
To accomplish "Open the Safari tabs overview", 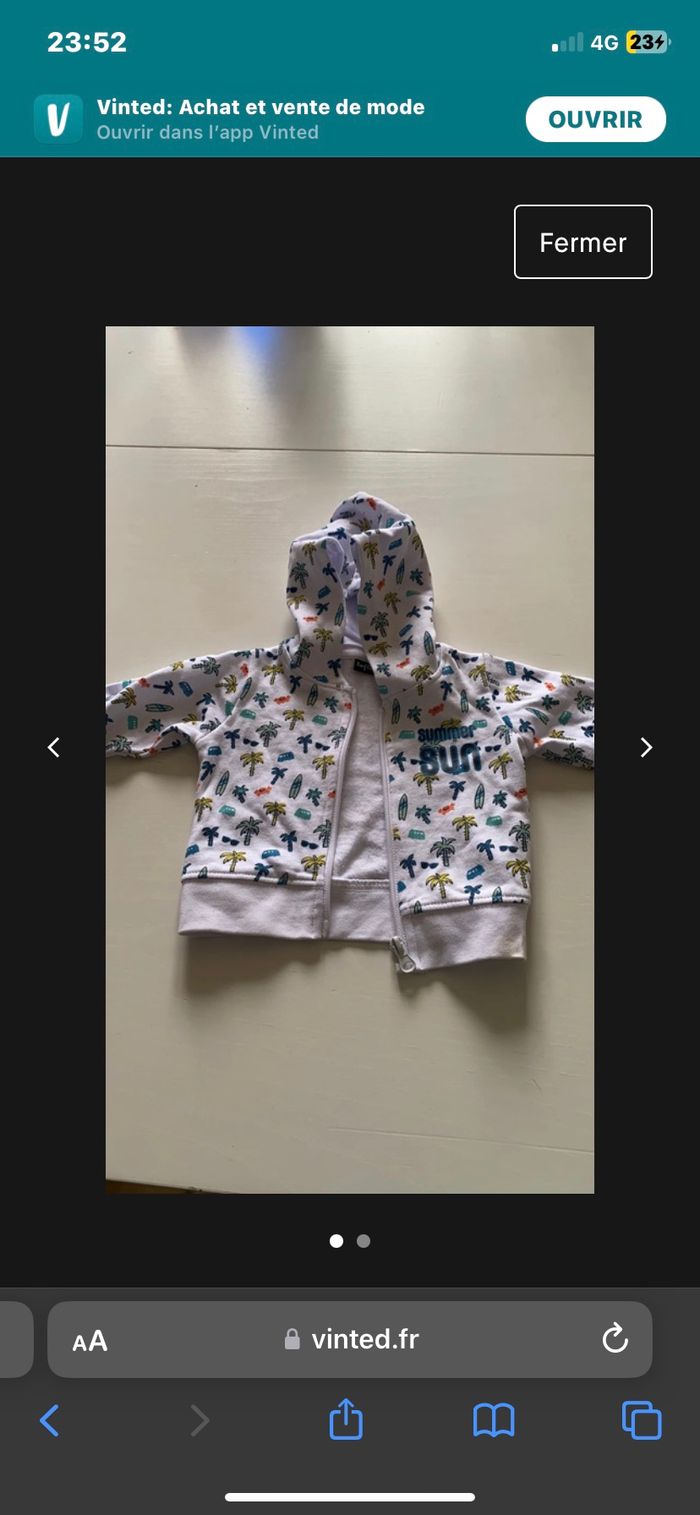I will [x=641, y=1420].
